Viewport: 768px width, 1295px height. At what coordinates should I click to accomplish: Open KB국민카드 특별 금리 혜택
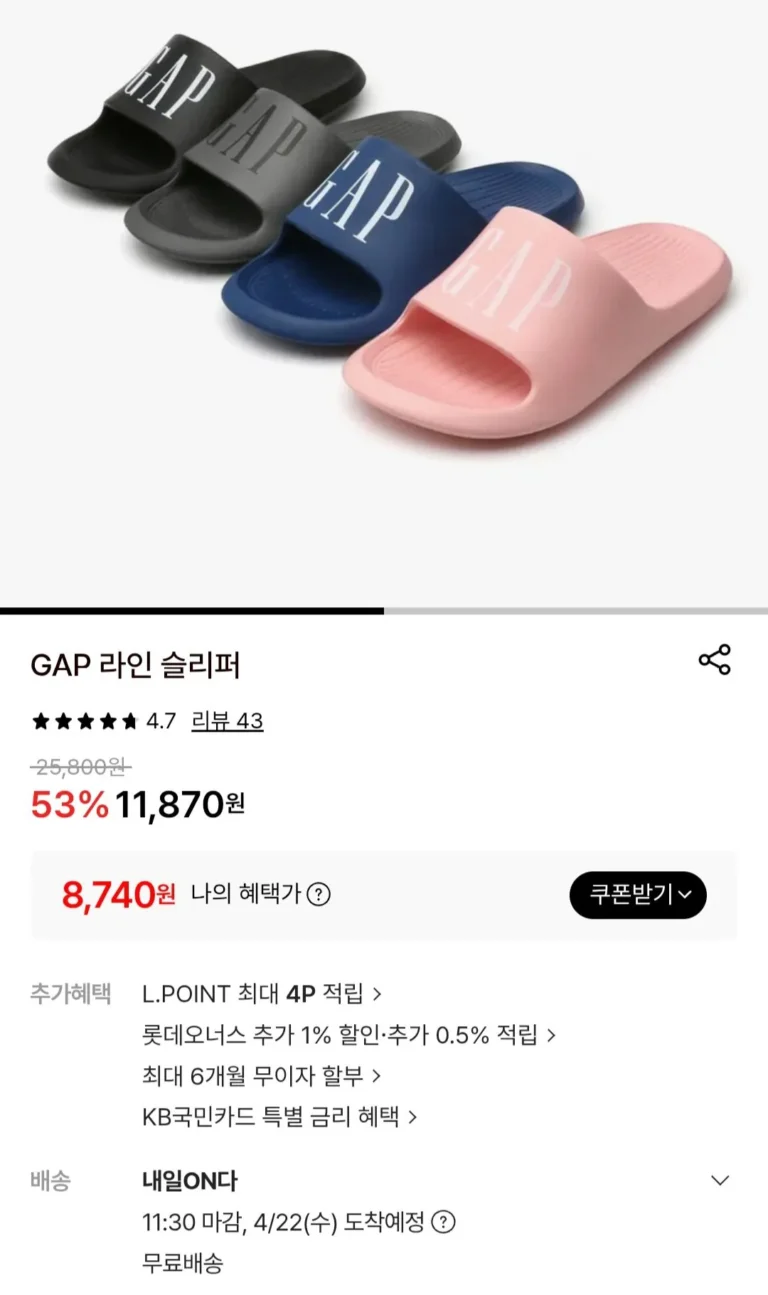[280, 1117]
